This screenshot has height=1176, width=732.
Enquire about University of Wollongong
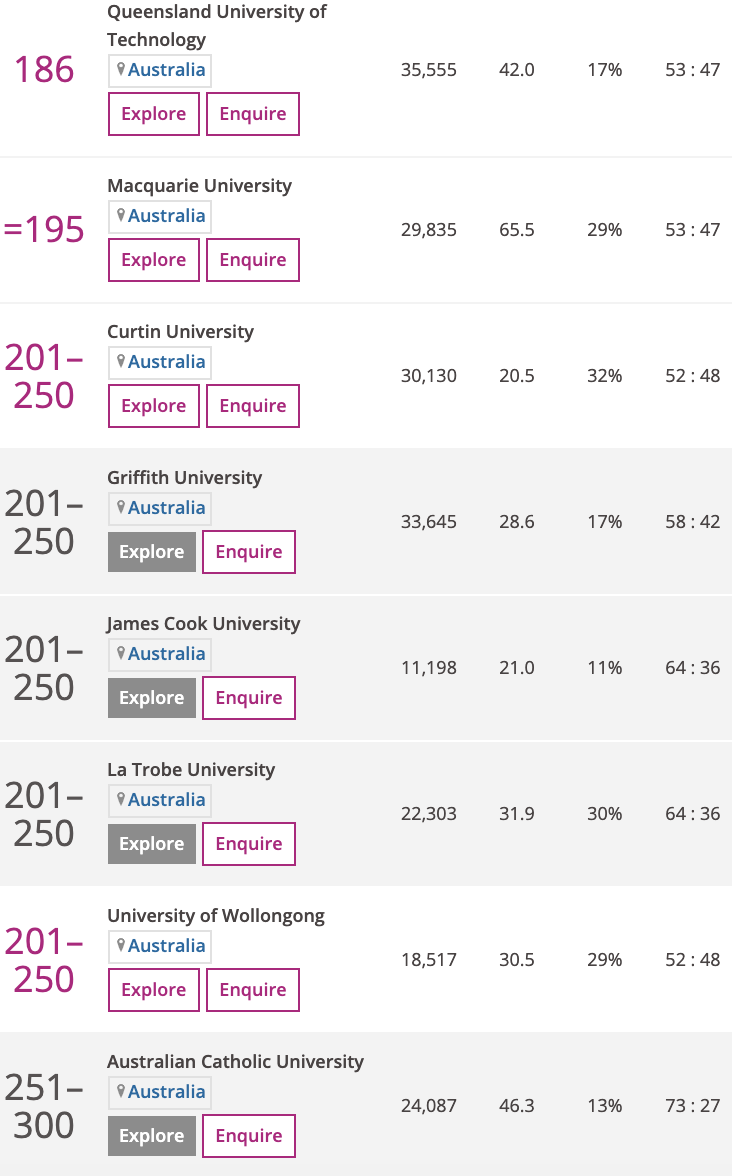(x=252, y=990)
